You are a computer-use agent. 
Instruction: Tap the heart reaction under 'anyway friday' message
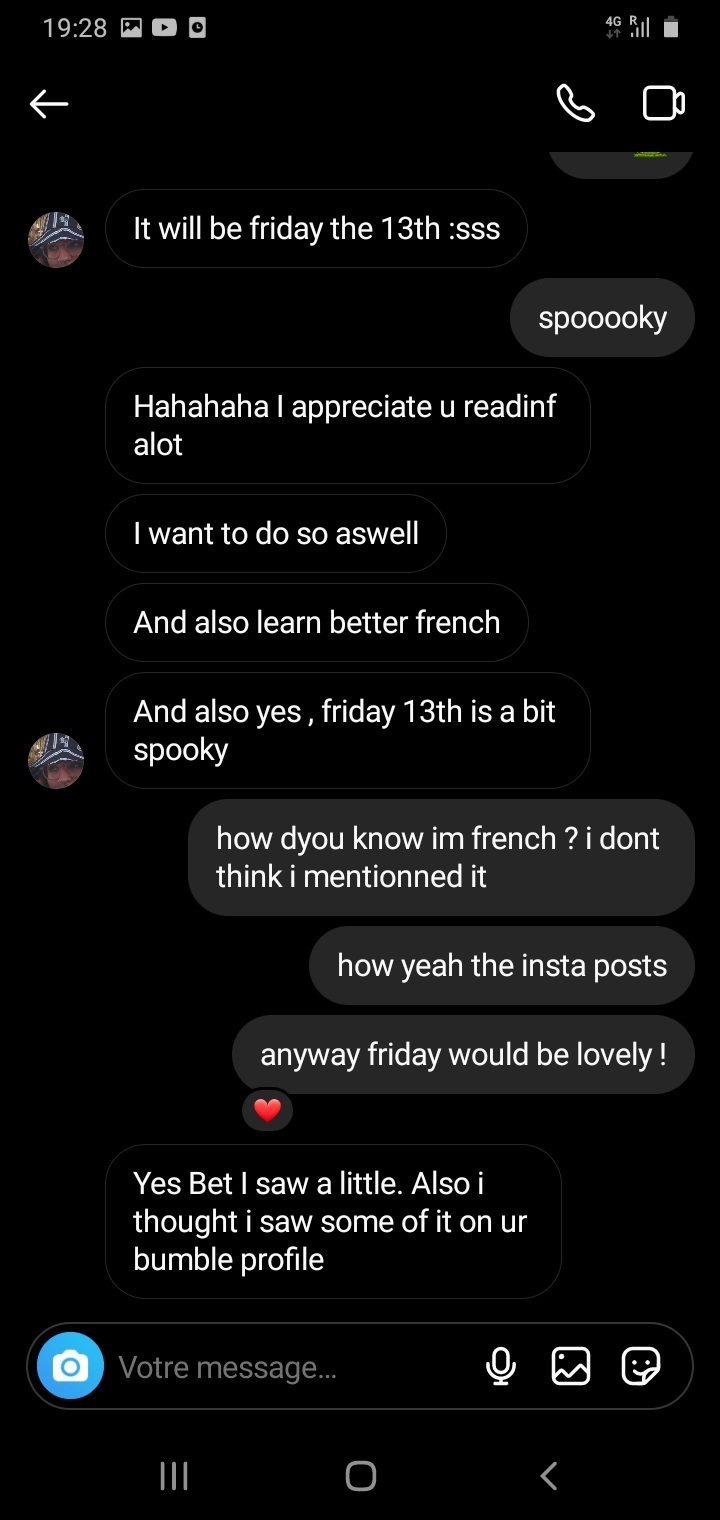pyautogui.click(x=267, y=1110)
